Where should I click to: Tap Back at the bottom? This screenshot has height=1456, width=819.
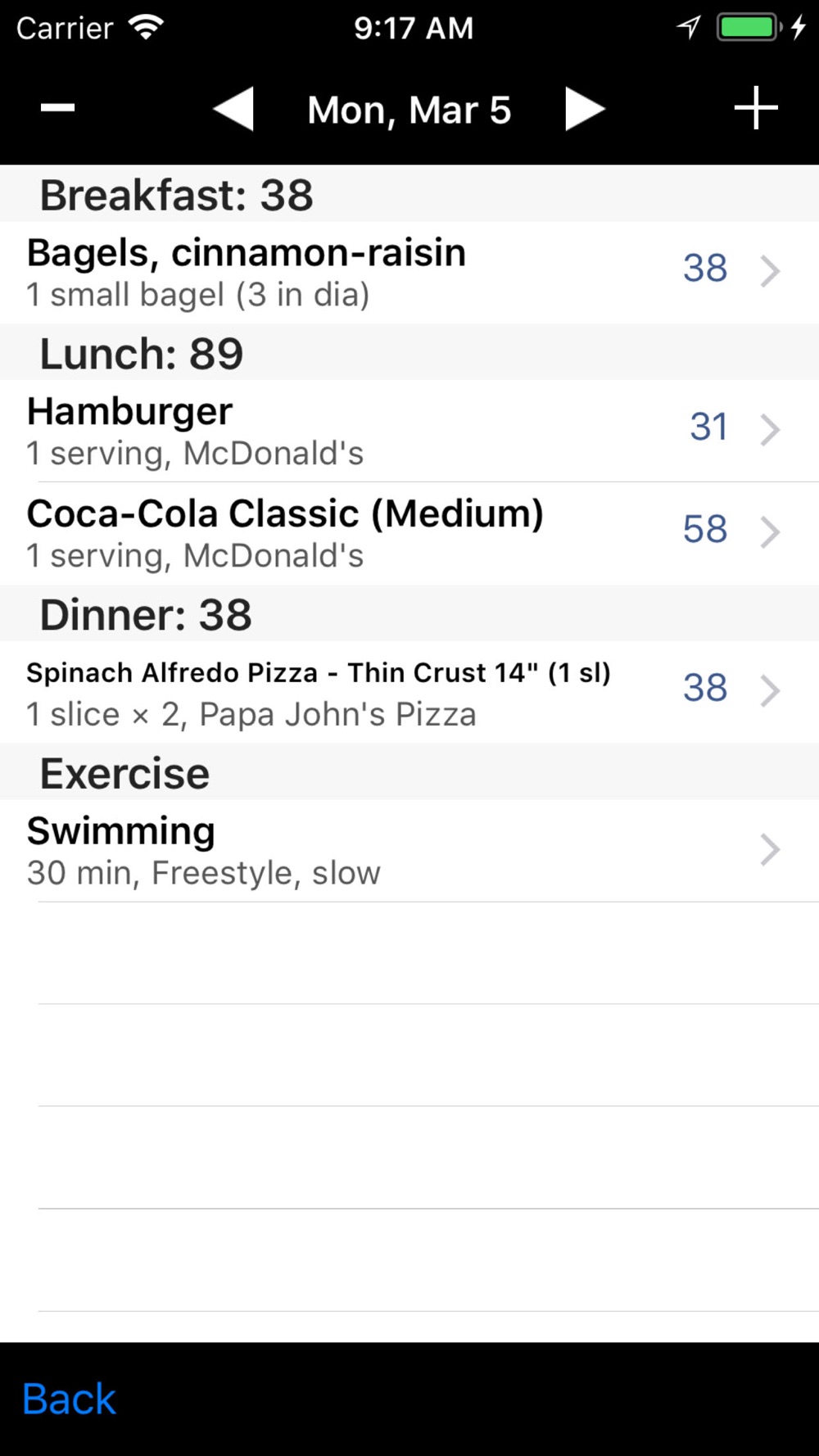coord(69,1399)
